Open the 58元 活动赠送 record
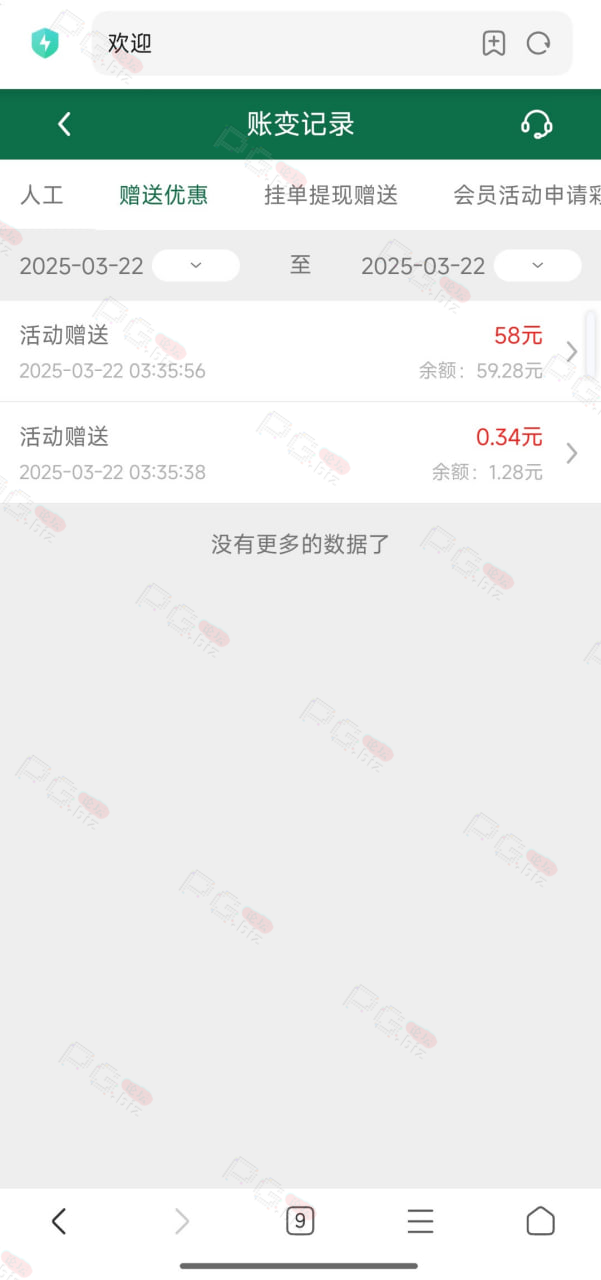601x1280 pixels. (300, 352)
